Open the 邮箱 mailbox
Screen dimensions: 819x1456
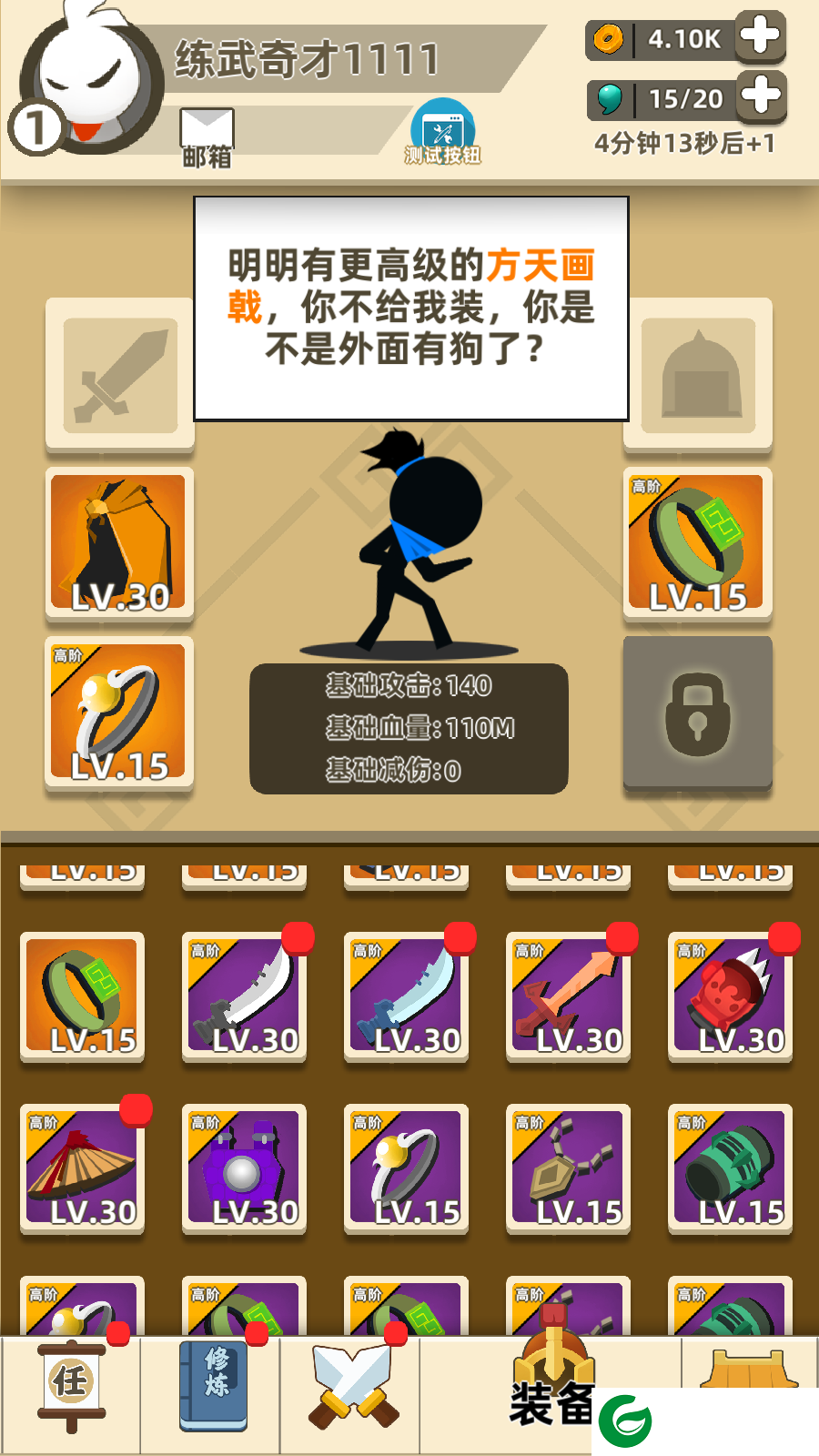[207, 137]
